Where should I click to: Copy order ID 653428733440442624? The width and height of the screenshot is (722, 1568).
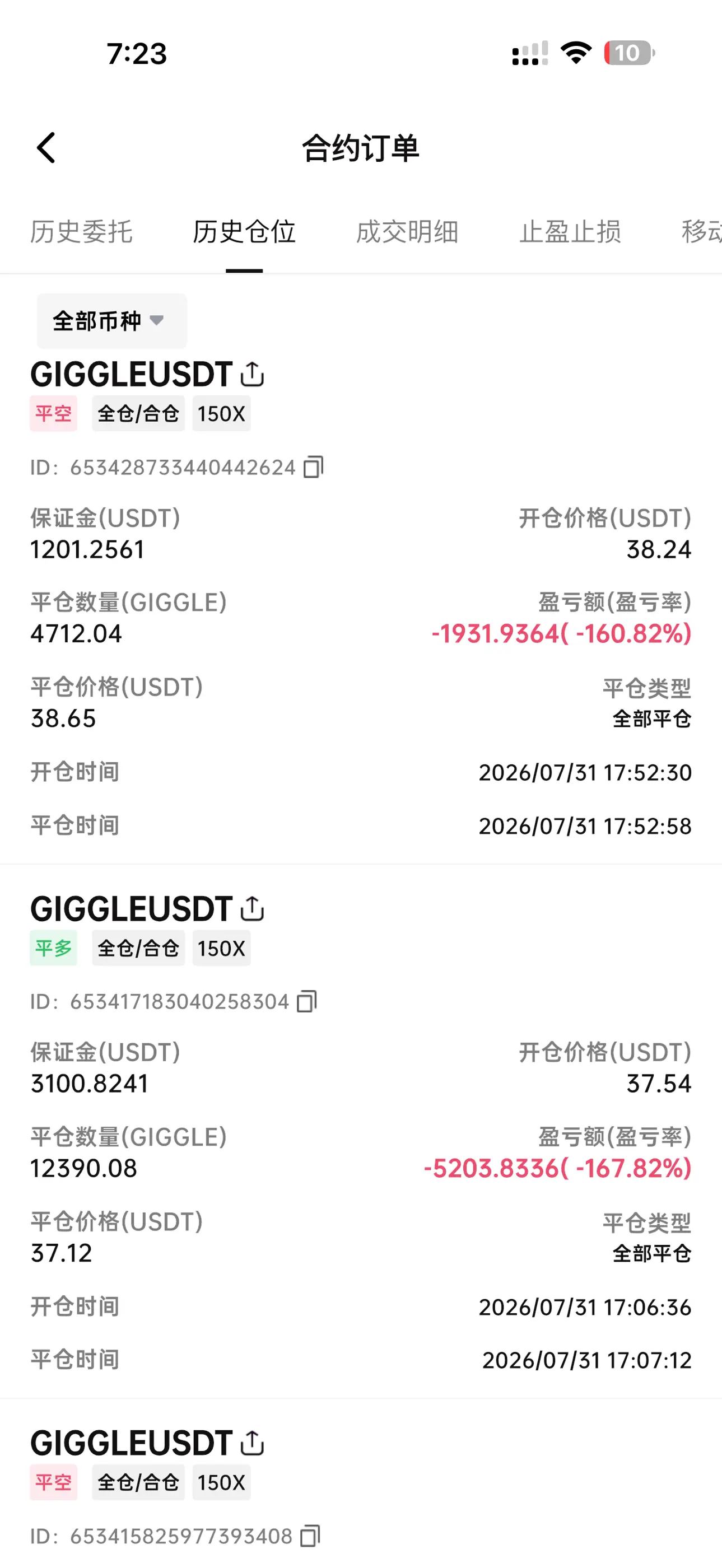314,467
